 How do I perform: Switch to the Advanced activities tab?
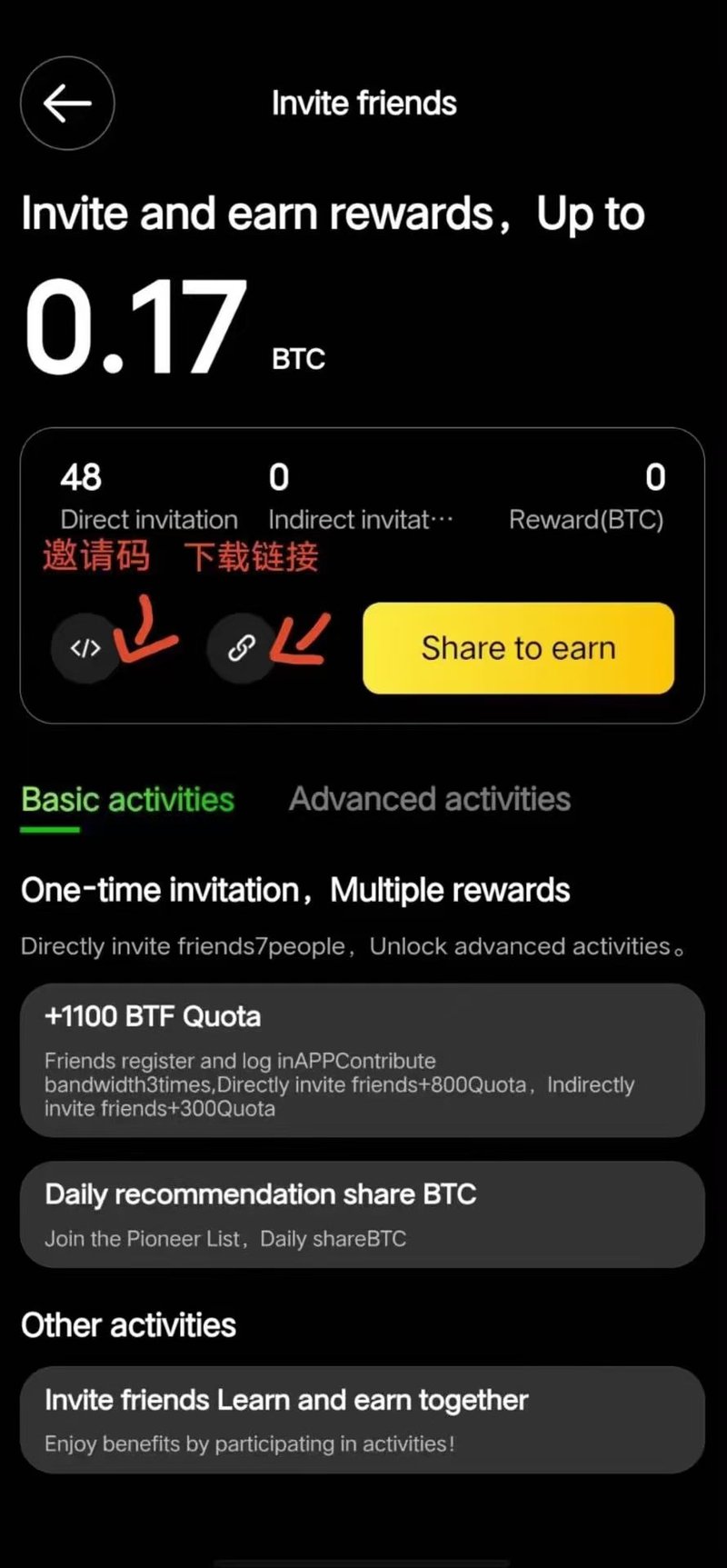(430, 800)
